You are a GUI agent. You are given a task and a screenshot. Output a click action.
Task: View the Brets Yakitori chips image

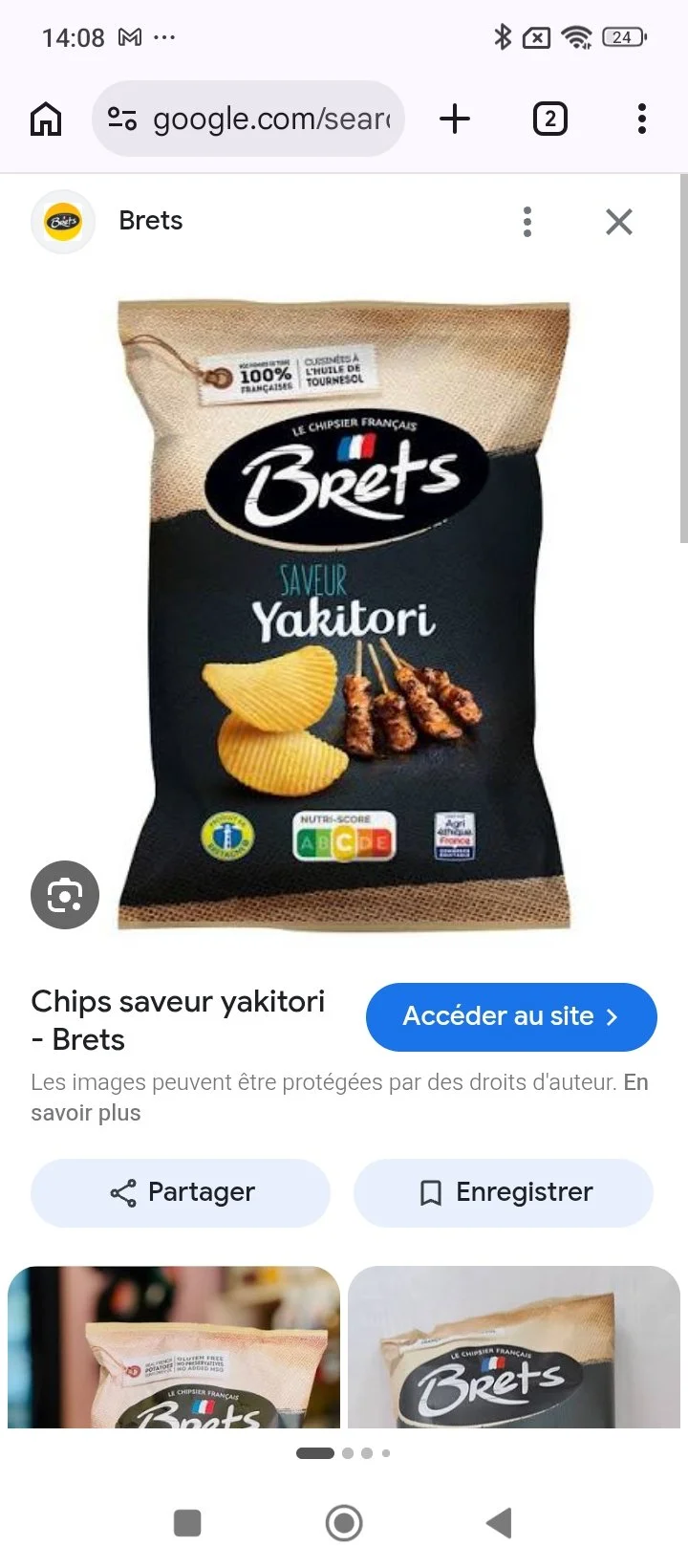(x=344, y=615)
